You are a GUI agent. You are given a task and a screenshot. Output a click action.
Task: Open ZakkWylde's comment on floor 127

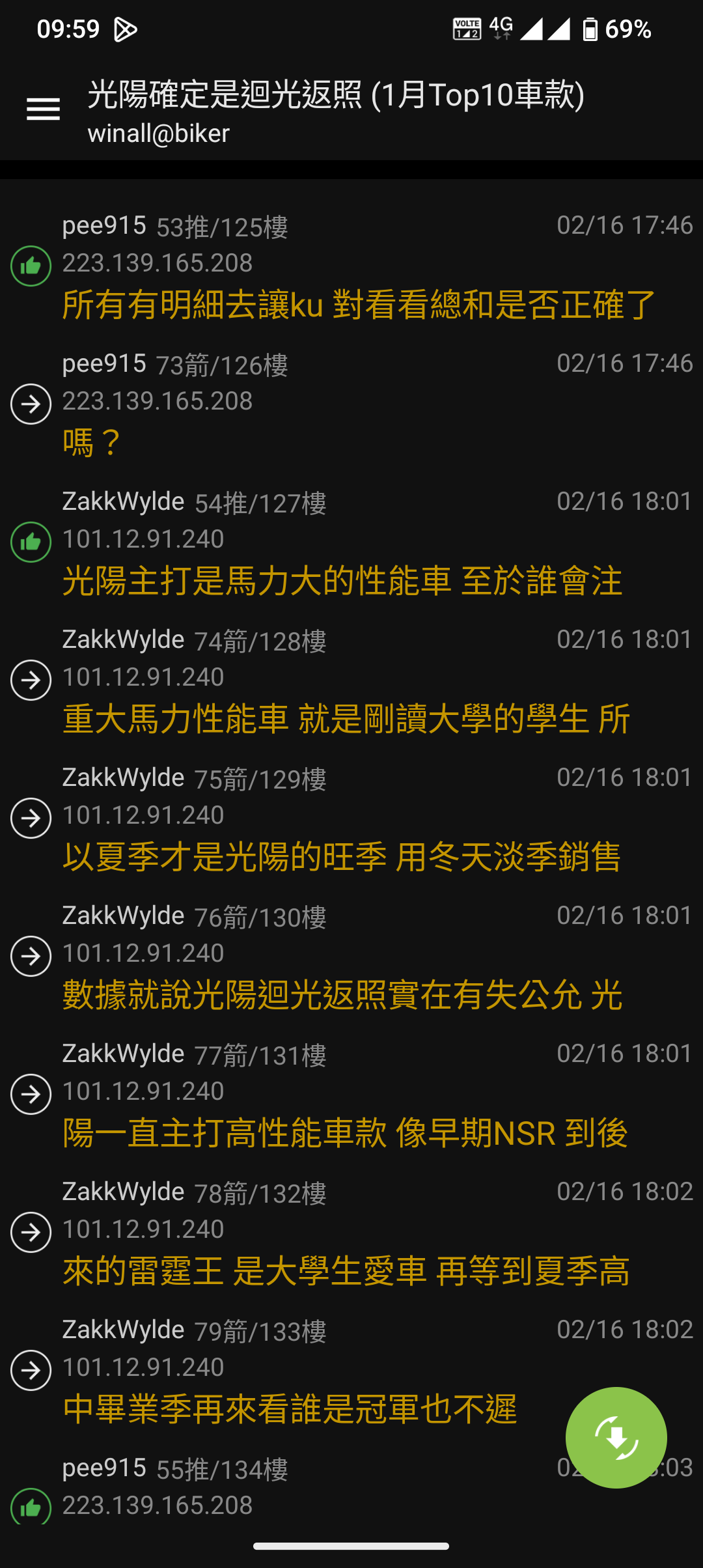tap(351, 542)
